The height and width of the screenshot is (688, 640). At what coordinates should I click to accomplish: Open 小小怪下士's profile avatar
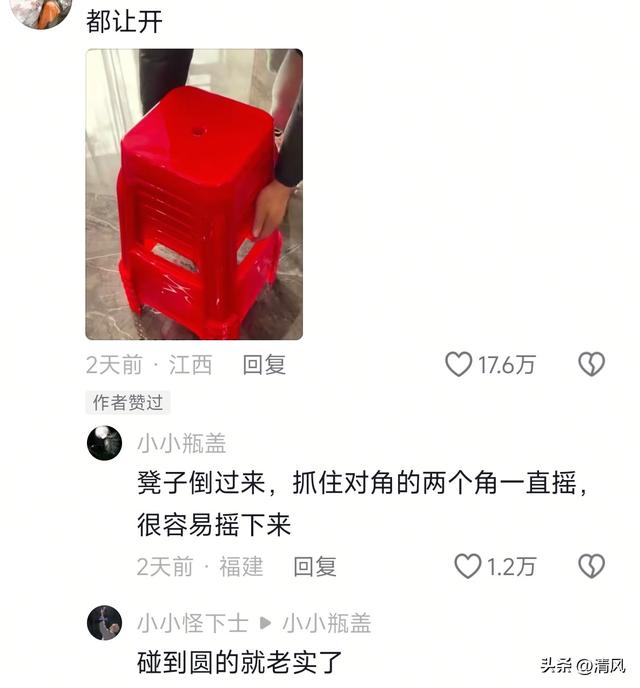104,623
